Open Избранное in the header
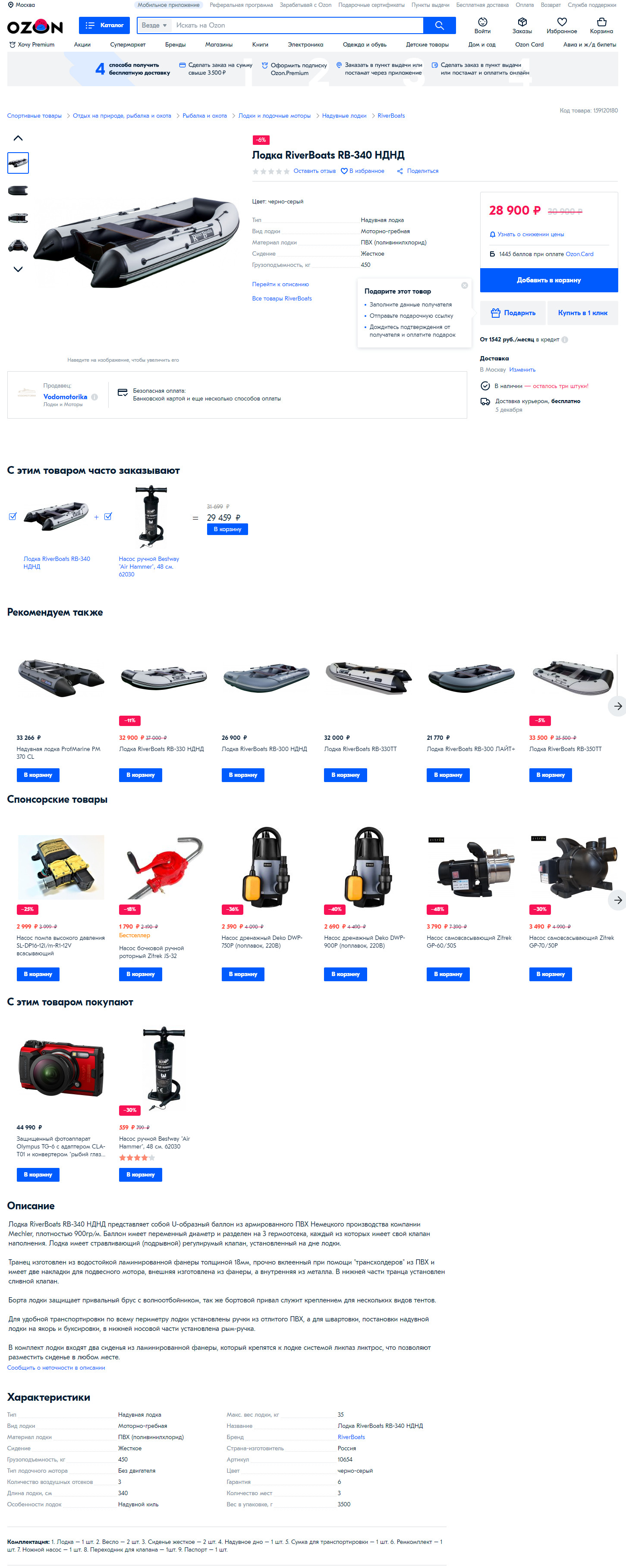The height and width of the screenshot is (1568, 626). click(561, 25)
